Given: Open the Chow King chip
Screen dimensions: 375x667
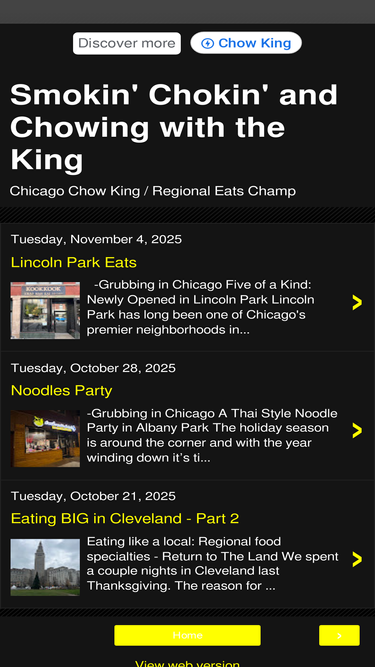Looking at the screenshot, I should coord(246,43).
